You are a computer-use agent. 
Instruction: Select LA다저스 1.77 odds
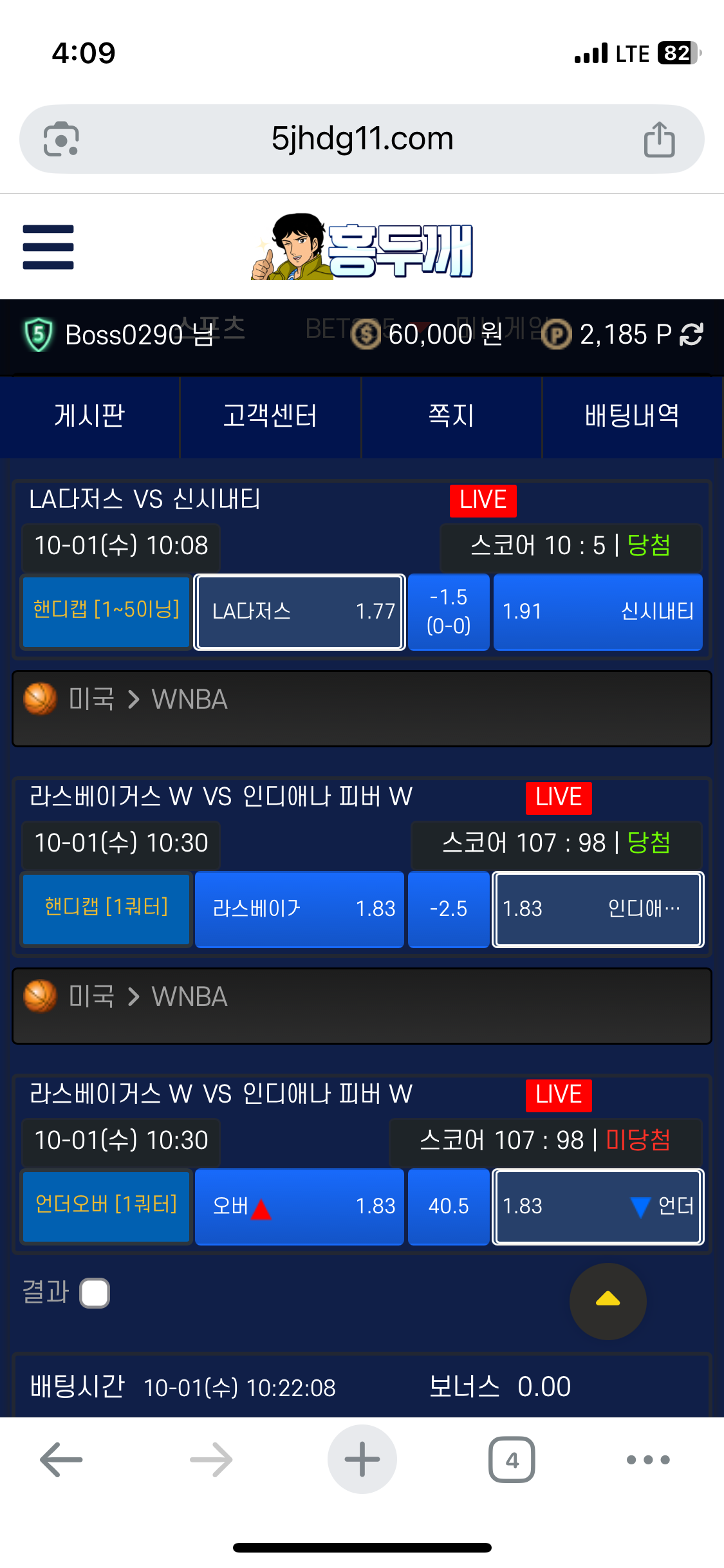click(300, 611)
